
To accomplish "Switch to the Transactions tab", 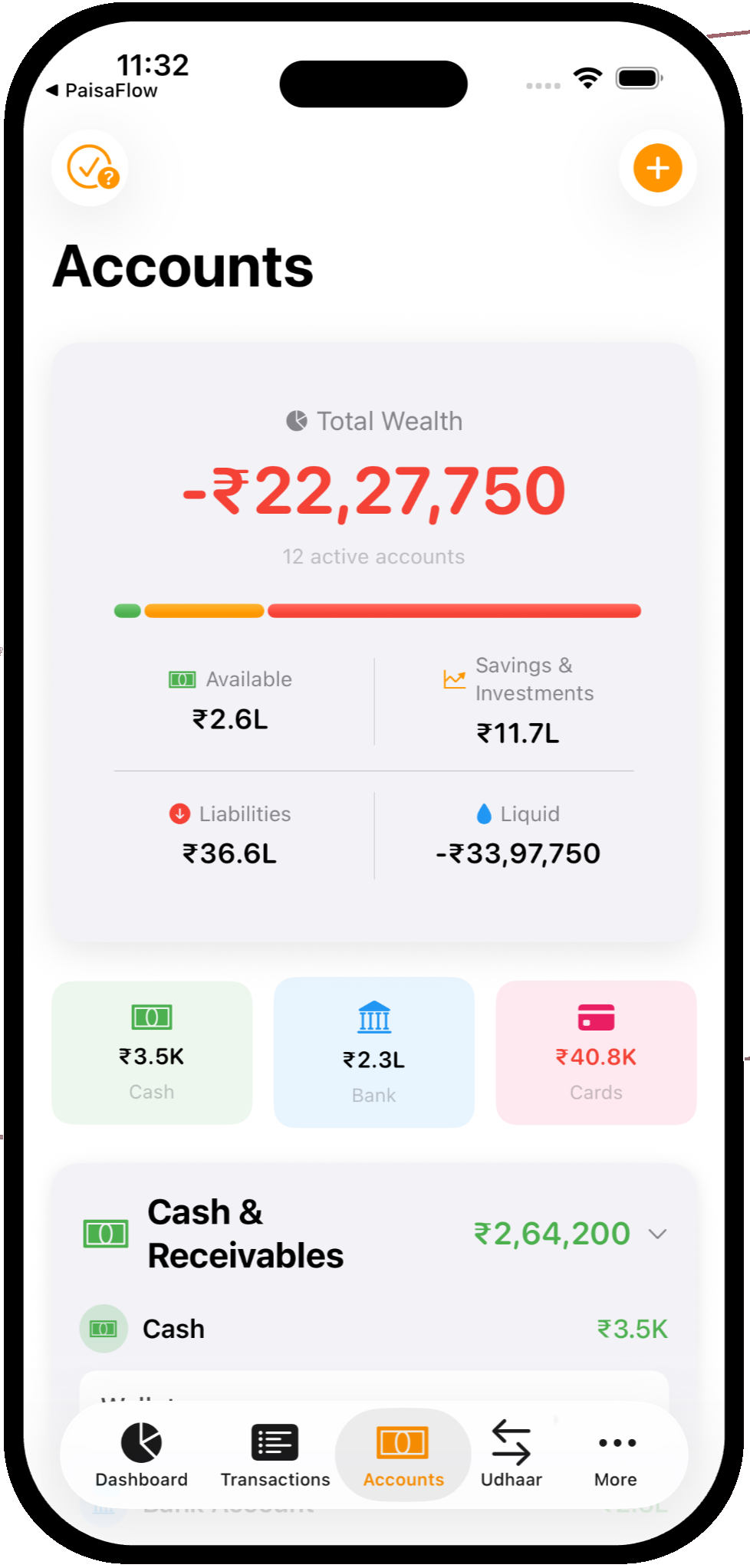I will click(x=275, y=1455).
